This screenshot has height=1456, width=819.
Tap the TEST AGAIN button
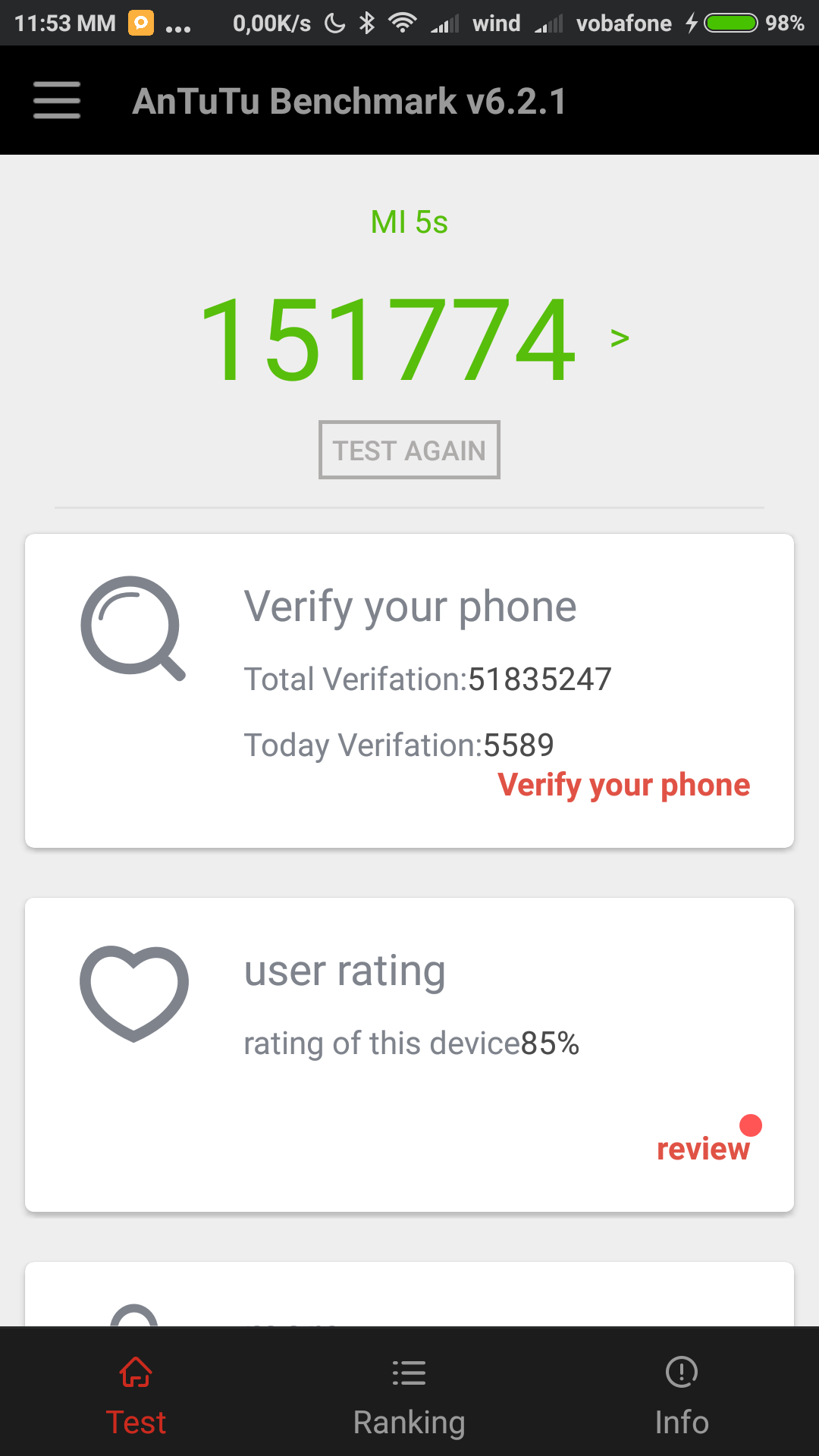tap(409, 450)
